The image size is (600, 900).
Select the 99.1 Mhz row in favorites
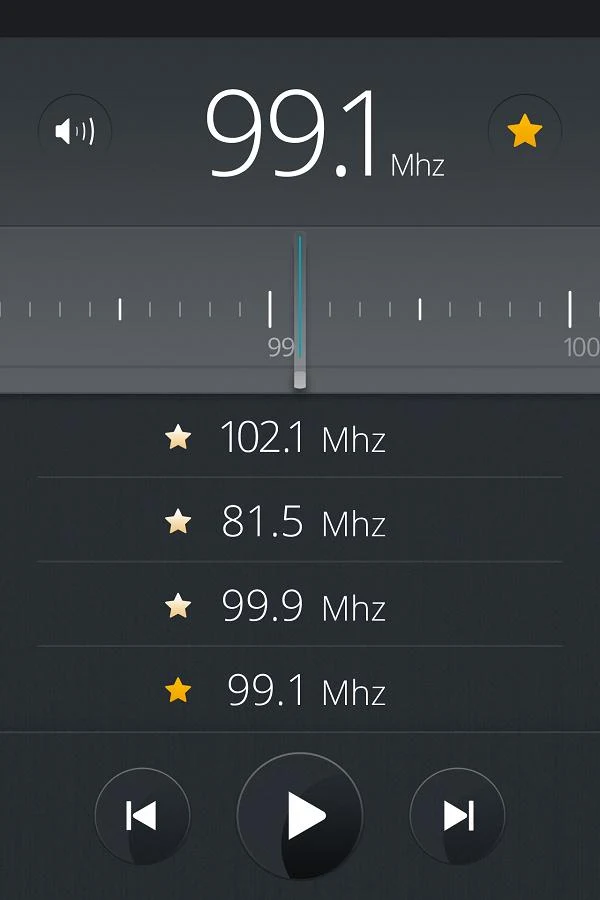point(300,690)
